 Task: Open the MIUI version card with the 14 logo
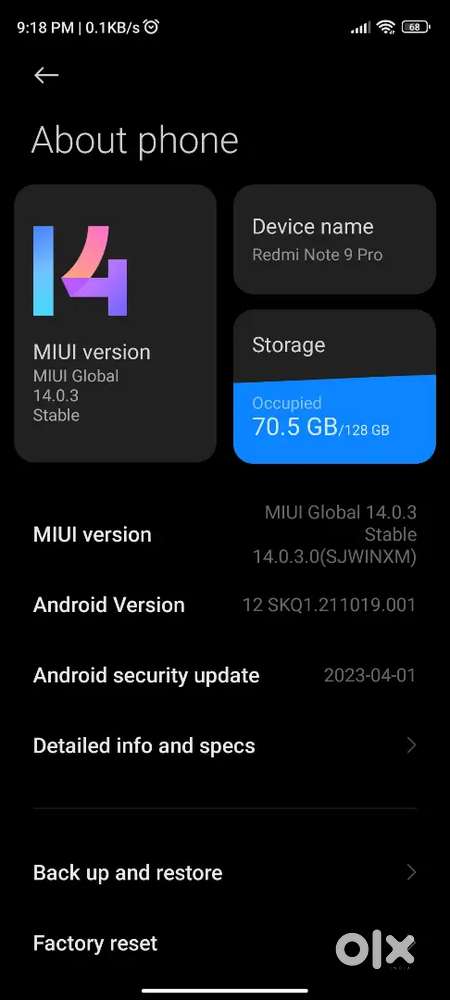pos(115,323)
